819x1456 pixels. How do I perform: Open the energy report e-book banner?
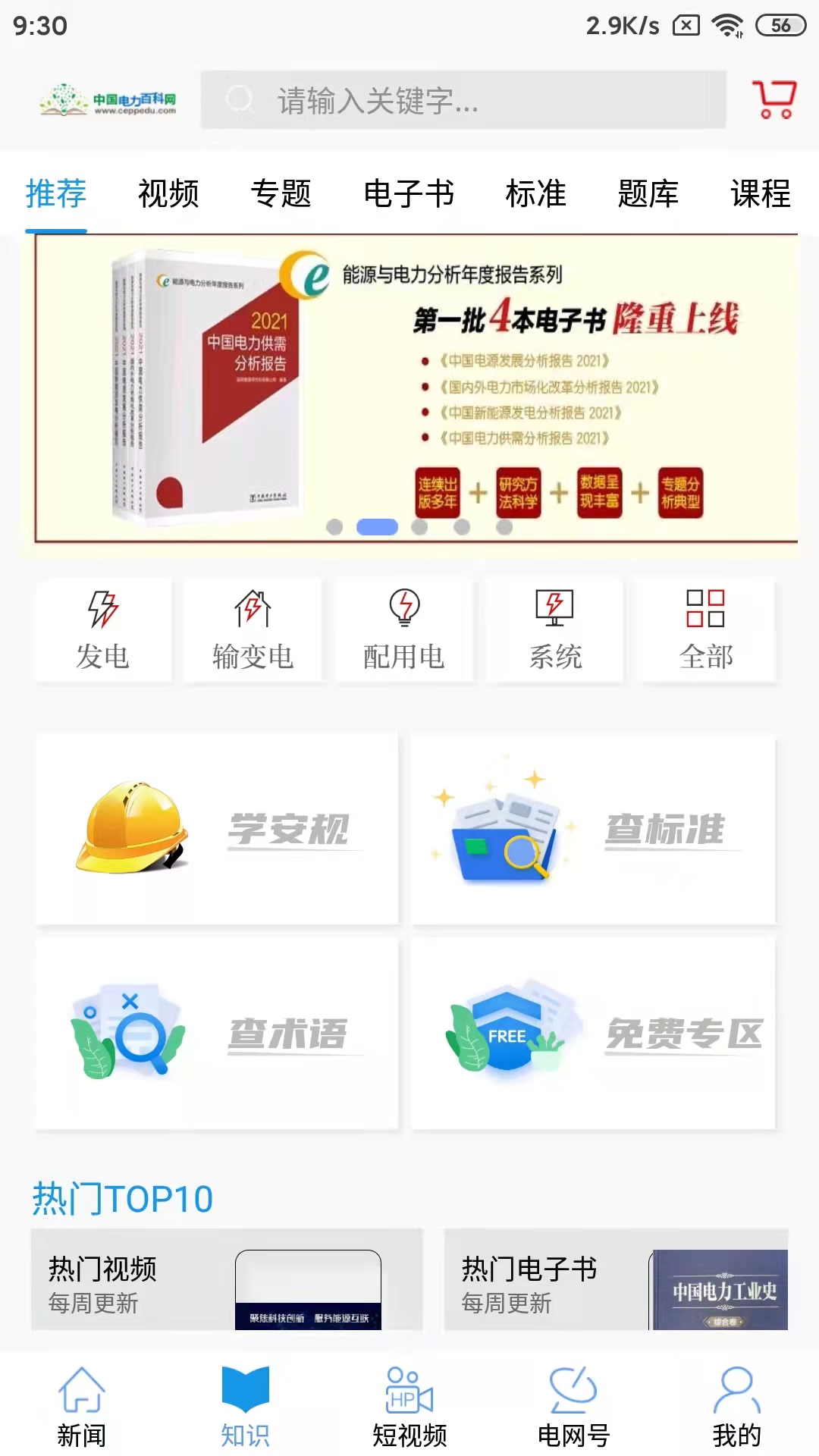click(x=416, y=388)
